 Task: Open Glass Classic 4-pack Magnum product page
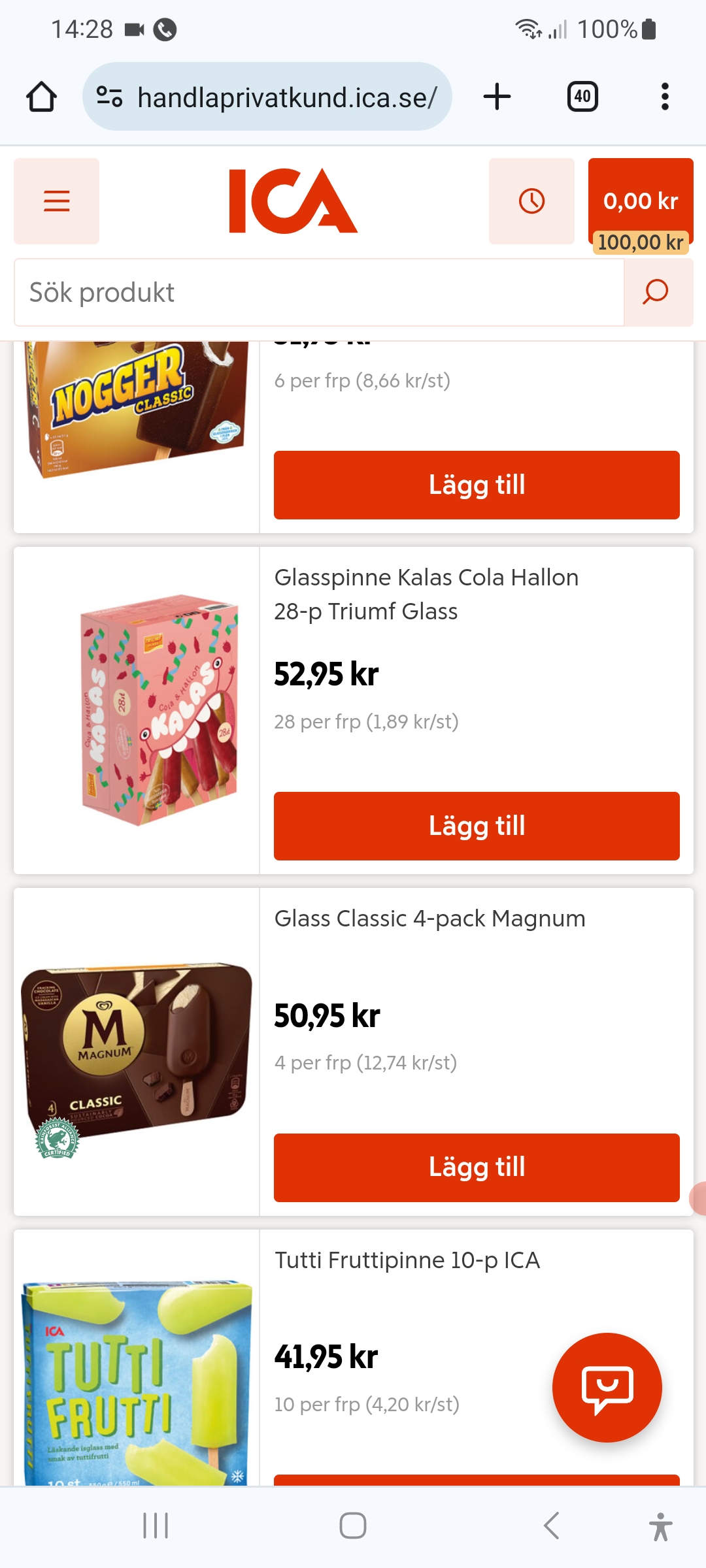click(429, 919)
